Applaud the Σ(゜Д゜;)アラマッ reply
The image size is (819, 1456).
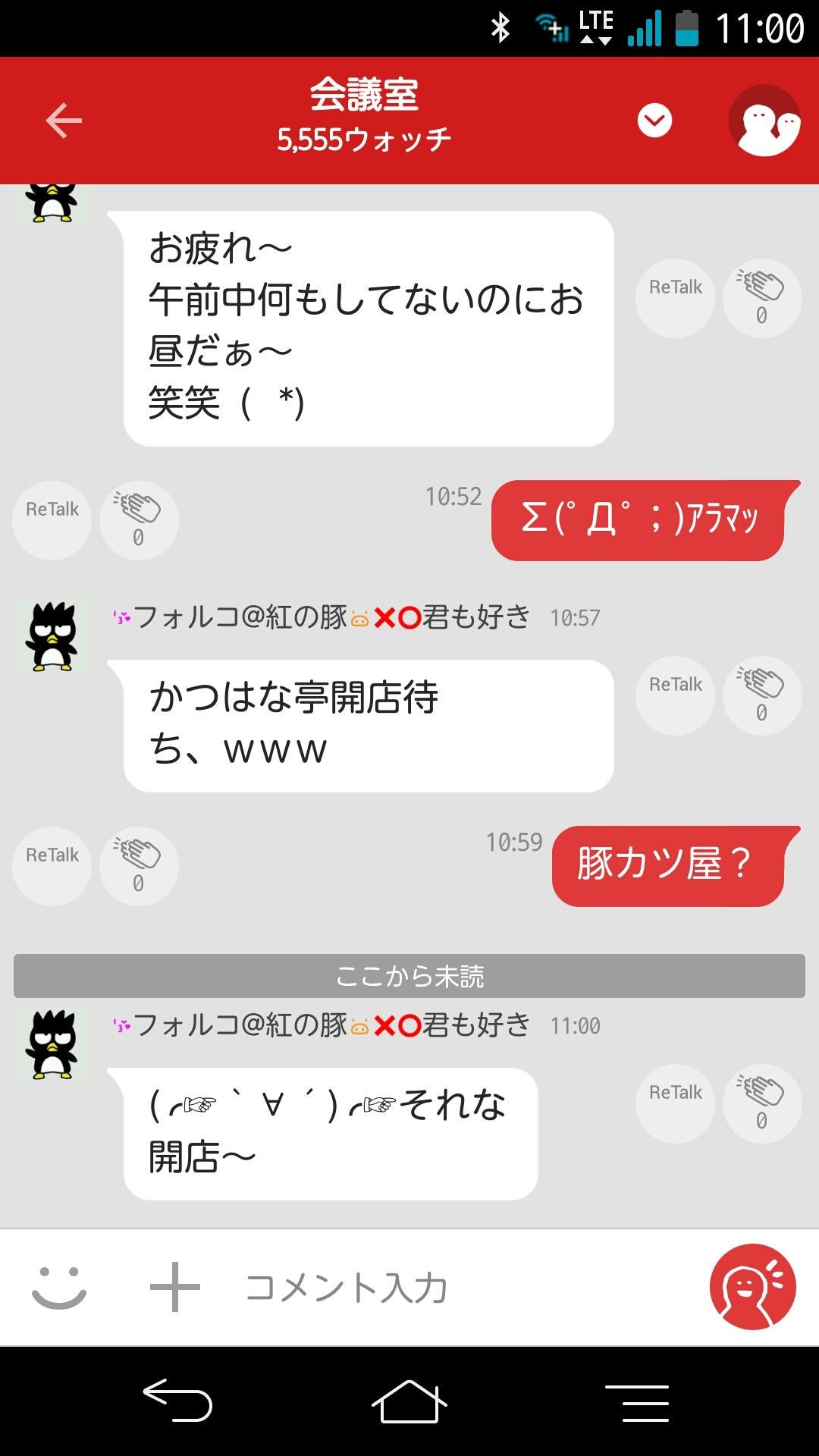138,519
